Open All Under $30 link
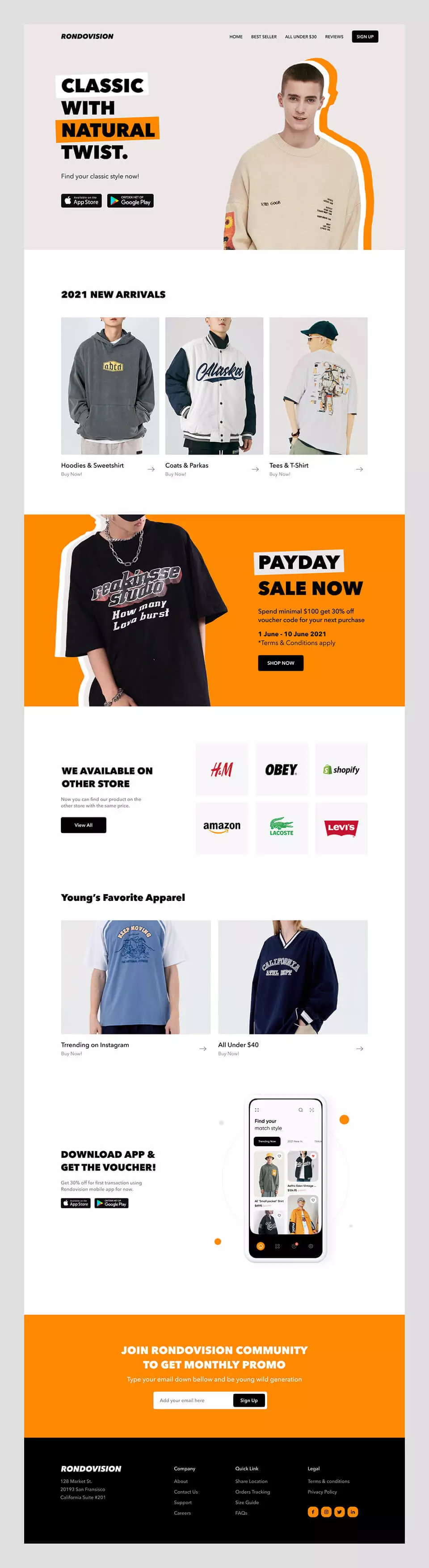This screenshot has width=429, height=1568. coord(301,37)
